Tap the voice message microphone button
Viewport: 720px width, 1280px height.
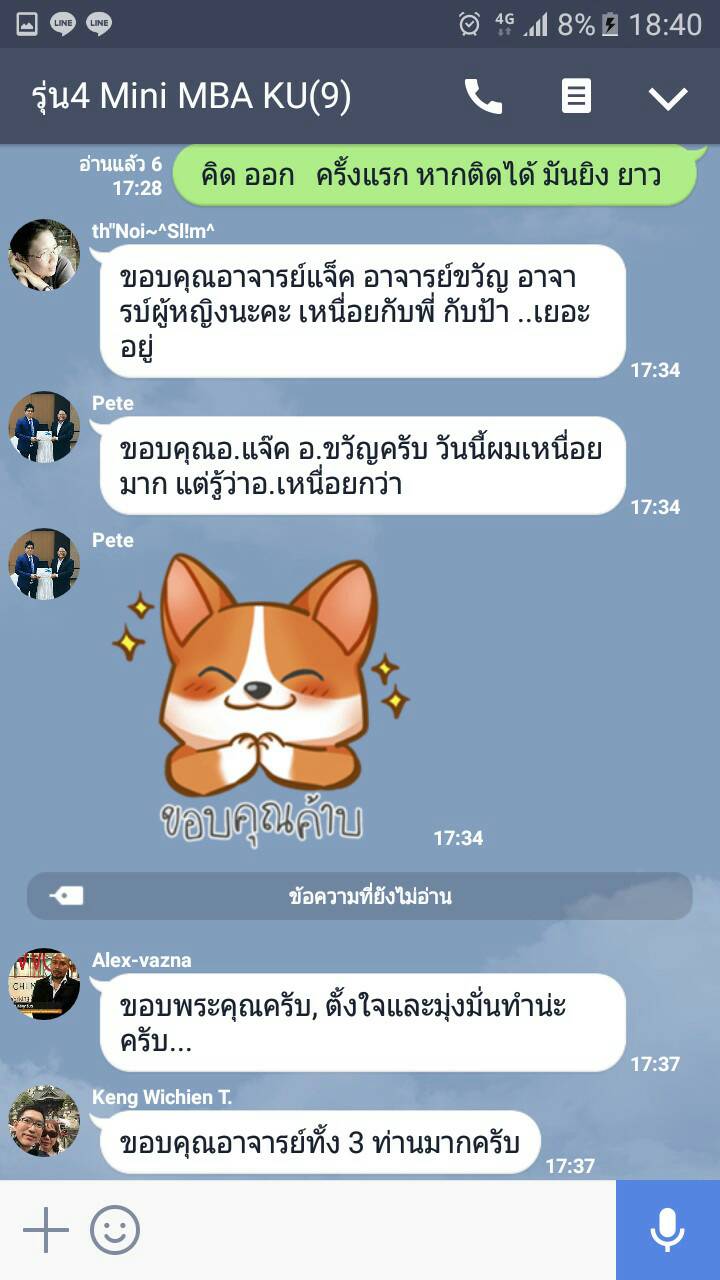click(667, 1230)
